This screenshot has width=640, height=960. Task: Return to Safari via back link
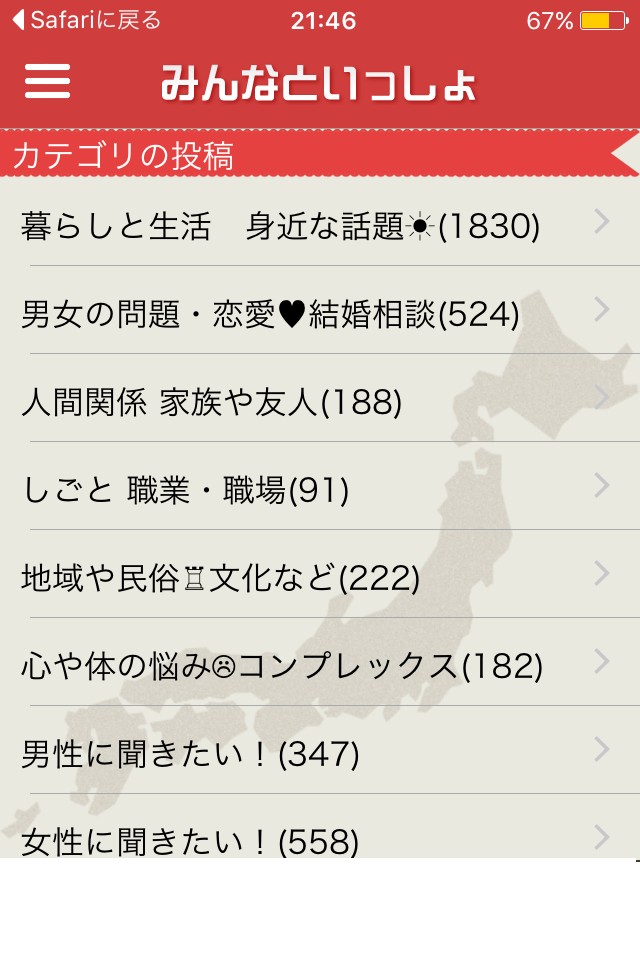click(x=86, y=20)
